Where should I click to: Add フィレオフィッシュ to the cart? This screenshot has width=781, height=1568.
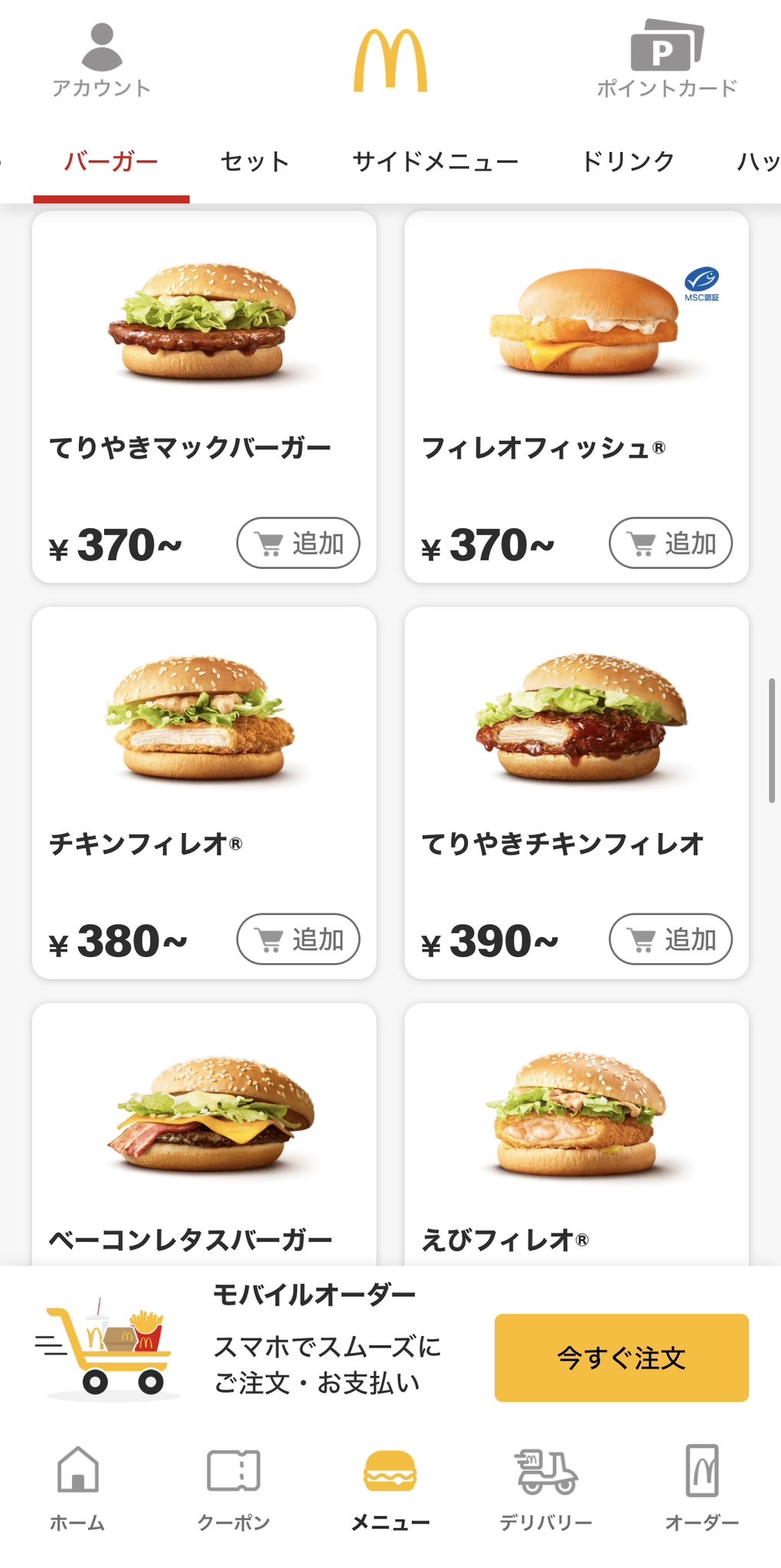[x=670, y=544]
